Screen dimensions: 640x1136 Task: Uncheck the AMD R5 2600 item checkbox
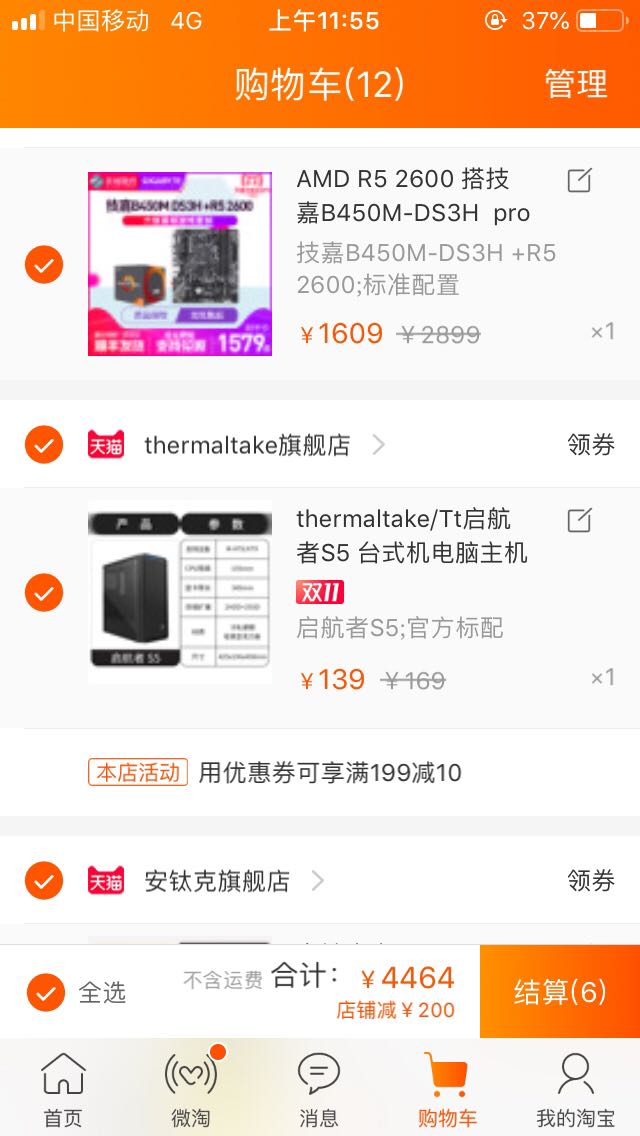tap(44, 265)
